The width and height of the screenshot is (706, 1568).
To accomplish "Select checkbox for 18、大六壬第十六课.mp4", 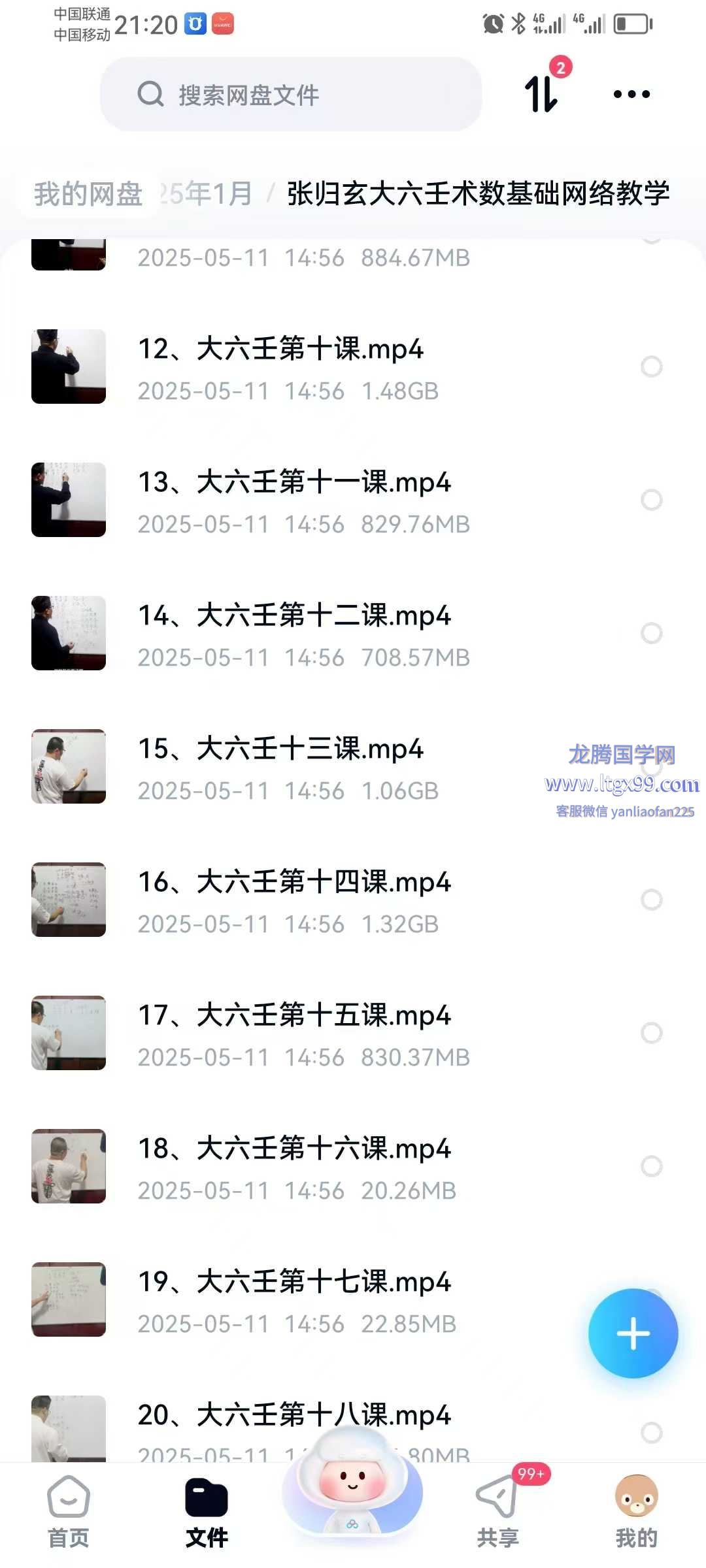I will click(651, 1166).
